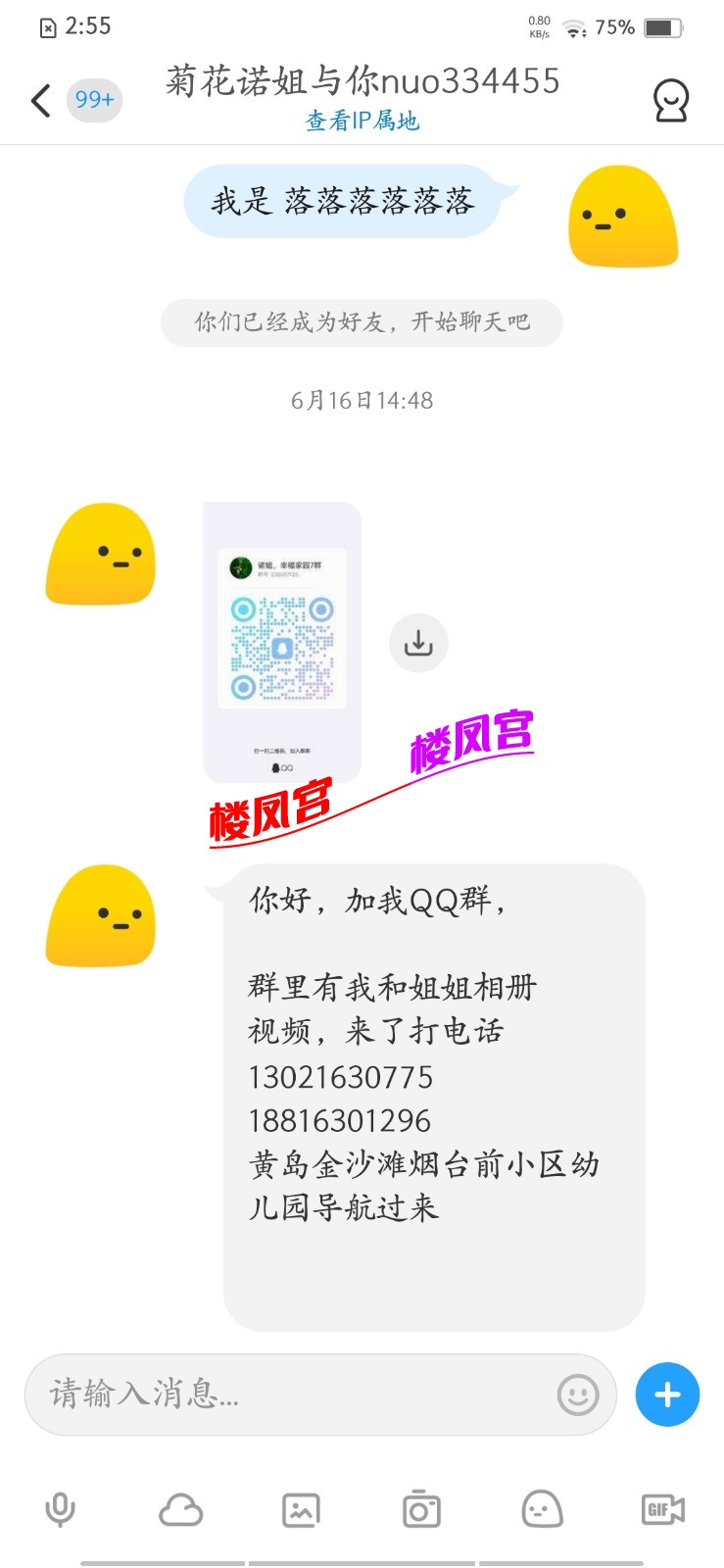Expand more attachment options with the plus button
724x1568 pixels.
coord(666,1395)
